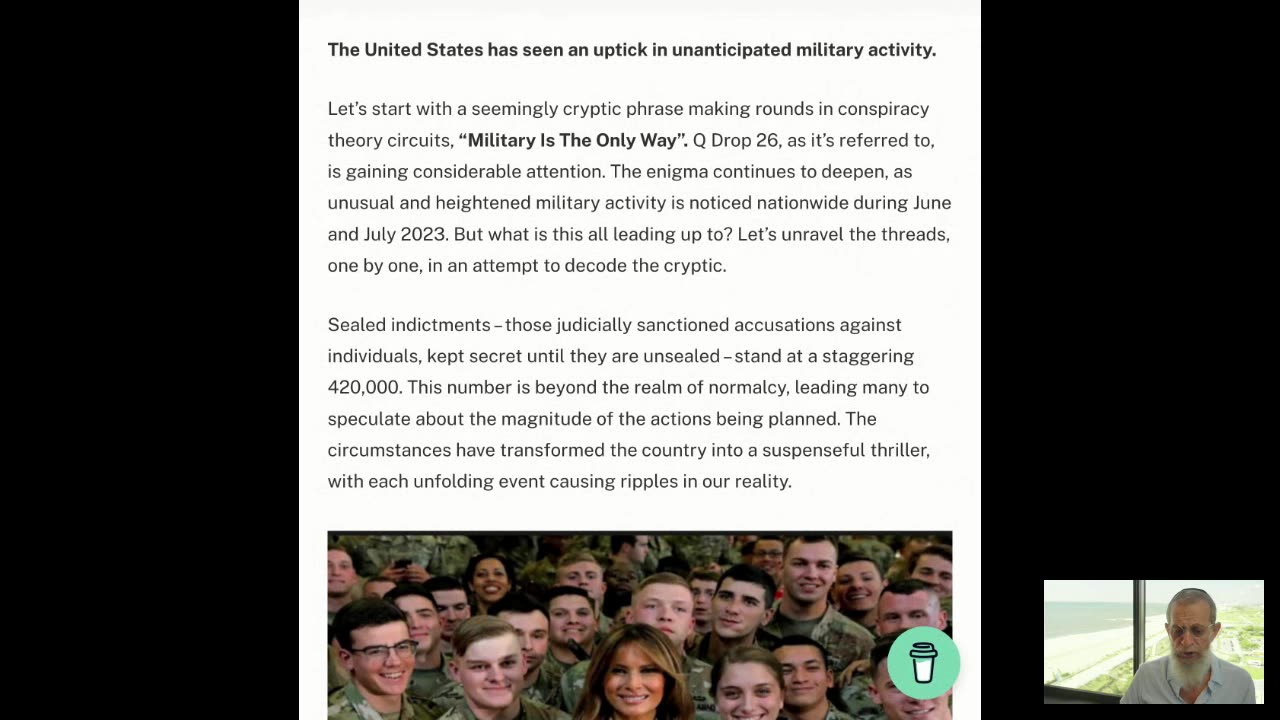Open the floating coffee cup donation button
1280x720 pixels.
tap(923, 663)
